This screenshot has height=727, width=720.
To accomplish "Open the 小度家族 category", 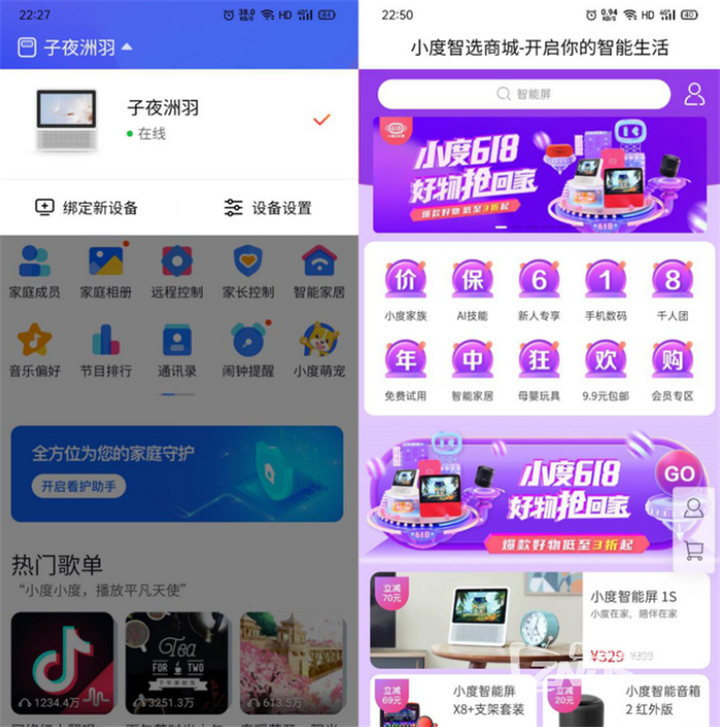I will [405, 290].
